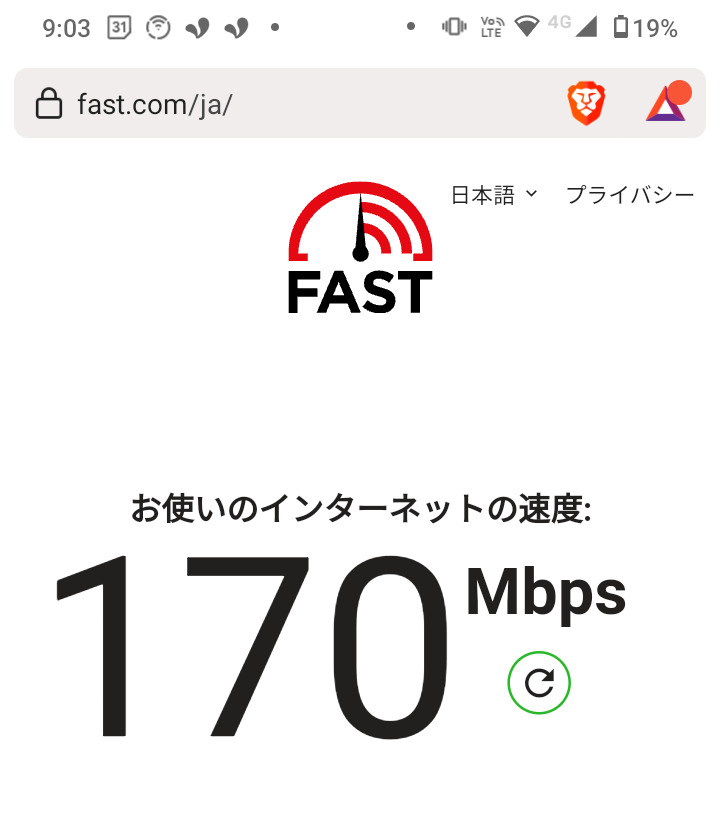Open the プライバシー link

click(629, 195)
